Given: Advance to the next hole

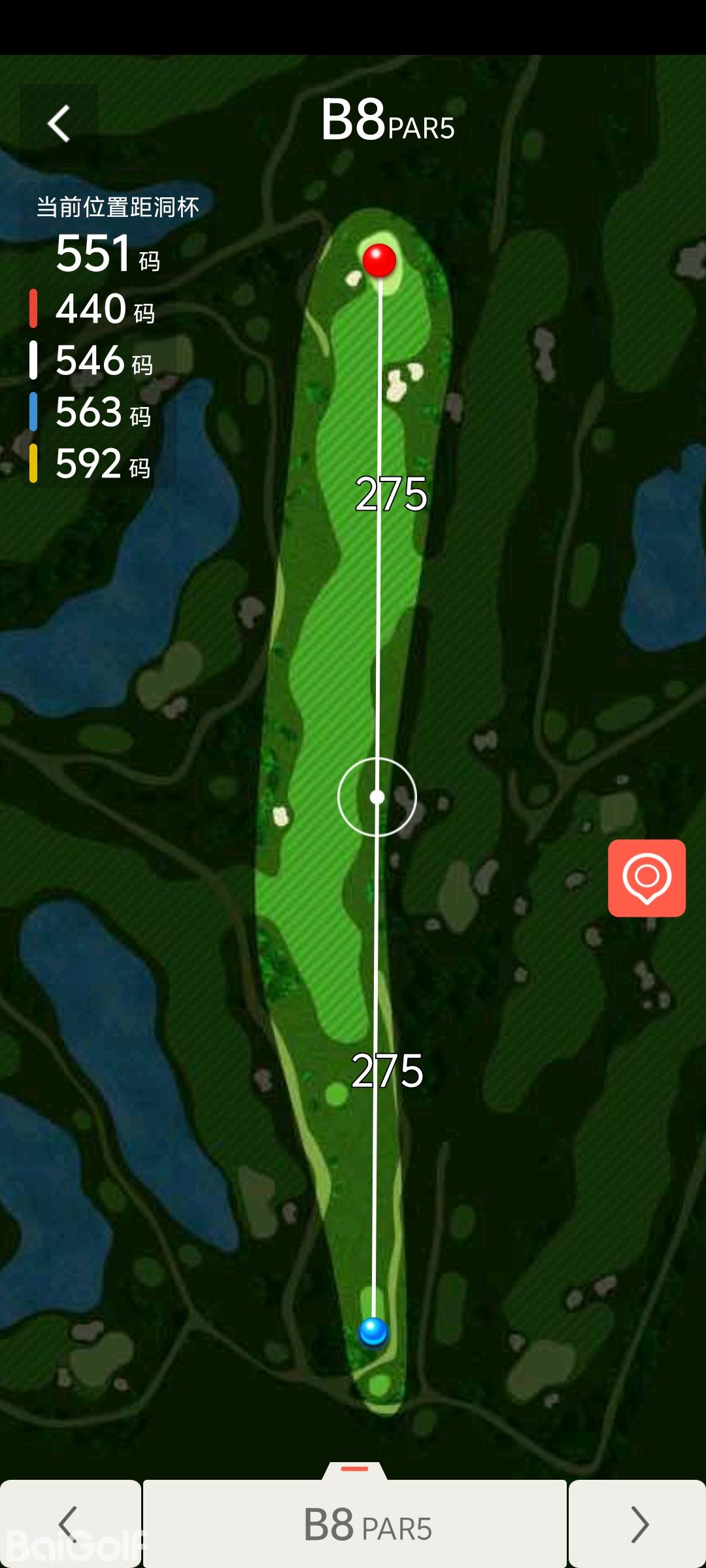Looking at the screenshot, I should [x=638, y=1524].
